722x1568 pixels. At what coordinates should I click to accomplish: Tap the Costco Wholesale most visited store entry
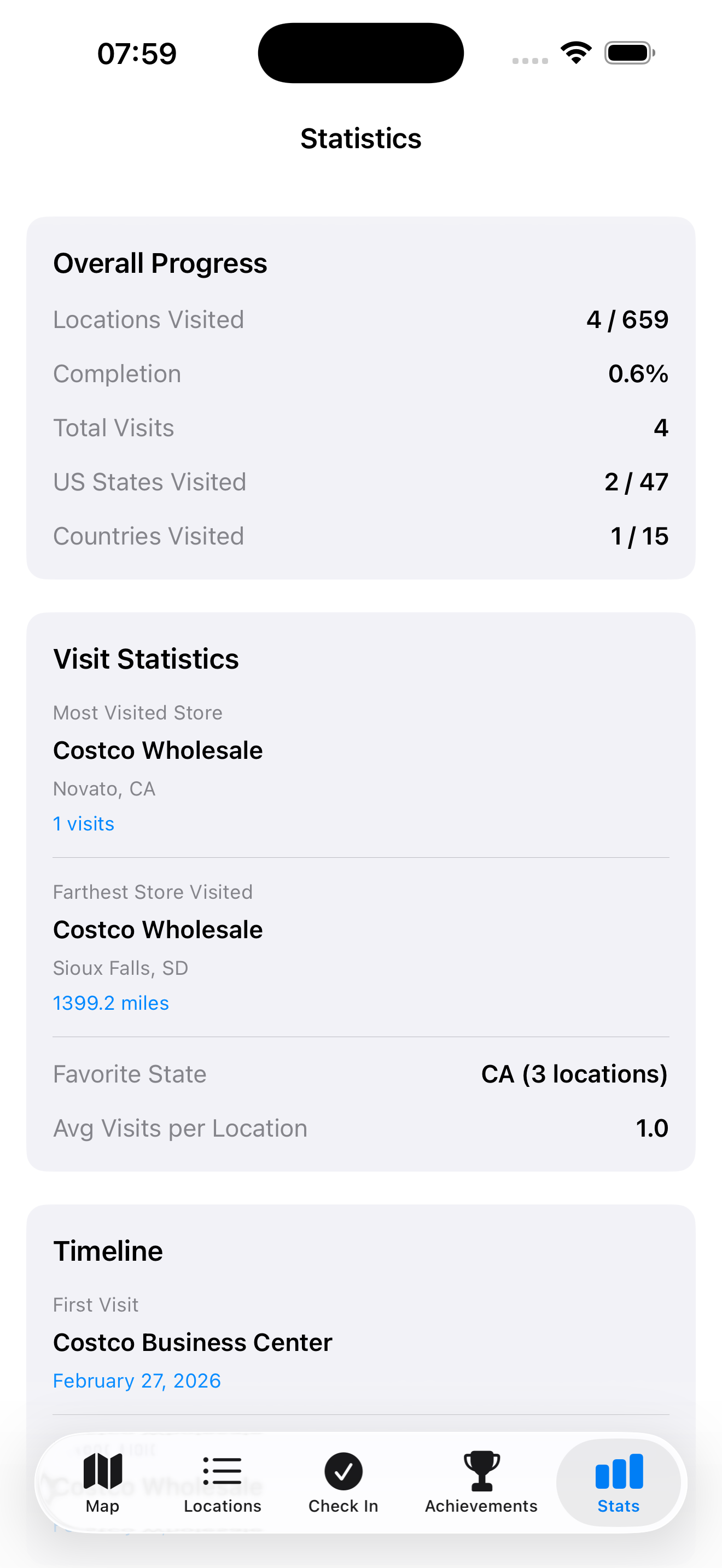158,750
